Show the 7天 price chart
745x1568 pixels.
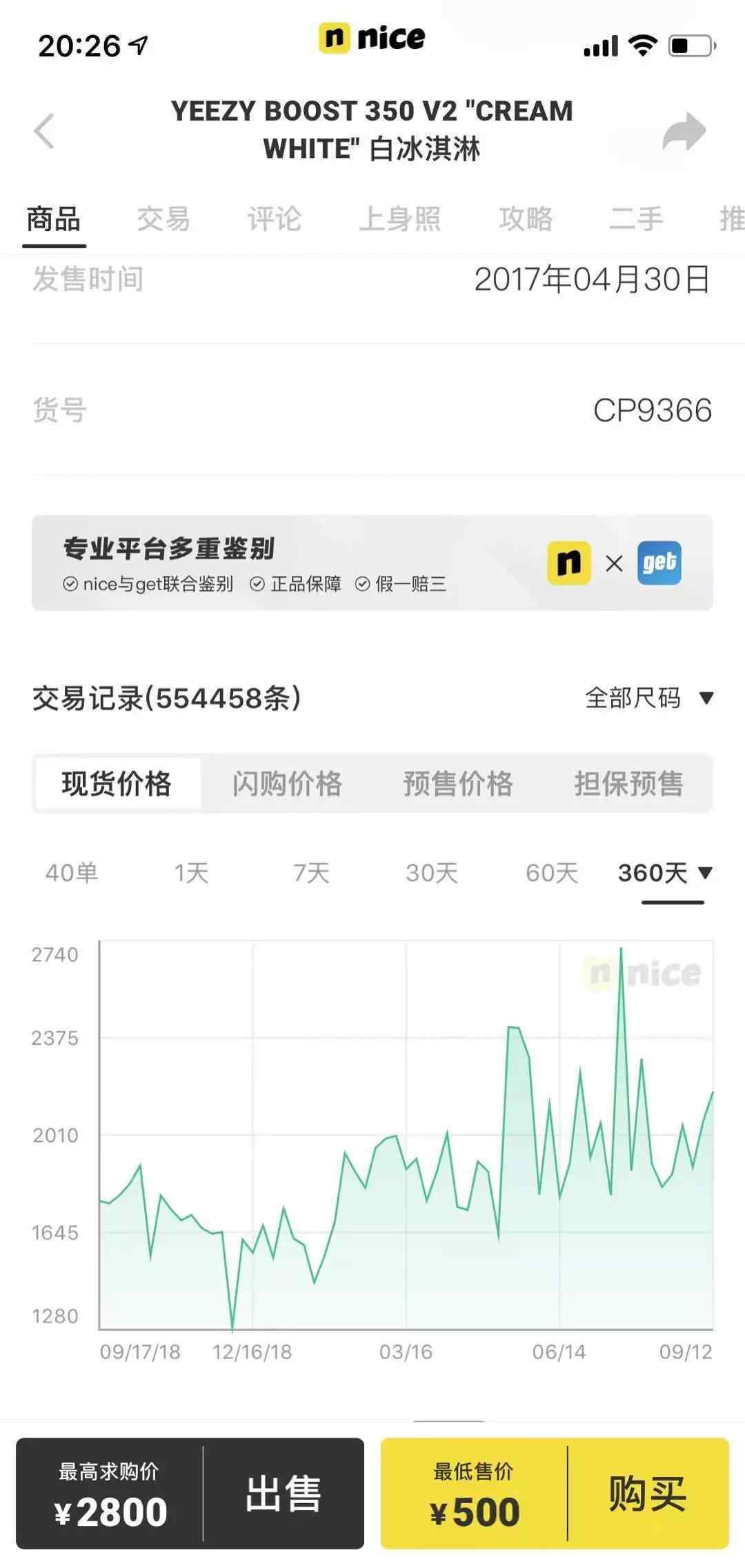click(311, 873)
